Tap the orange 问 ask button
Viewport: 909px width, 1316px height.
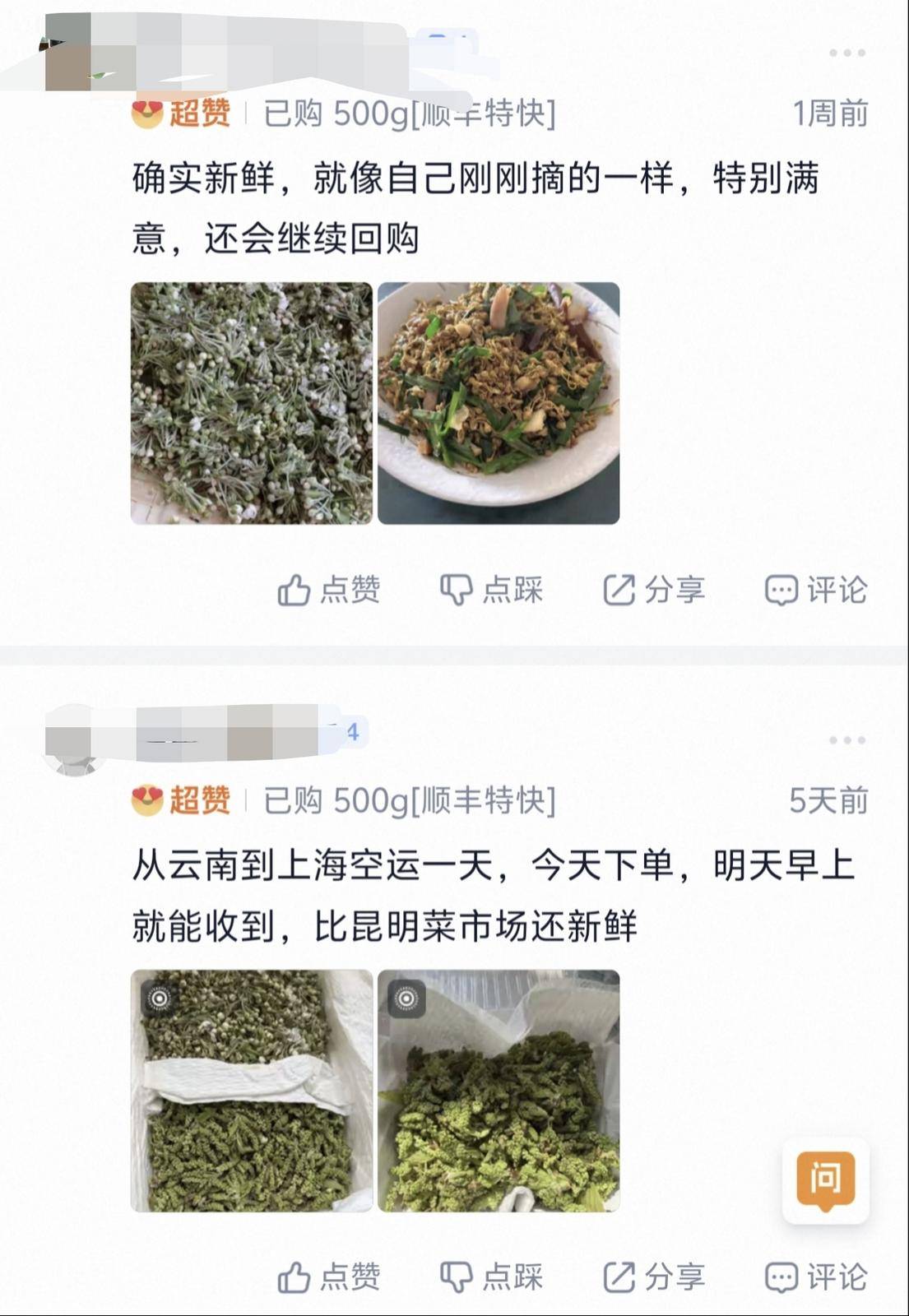coord(825,1180)
